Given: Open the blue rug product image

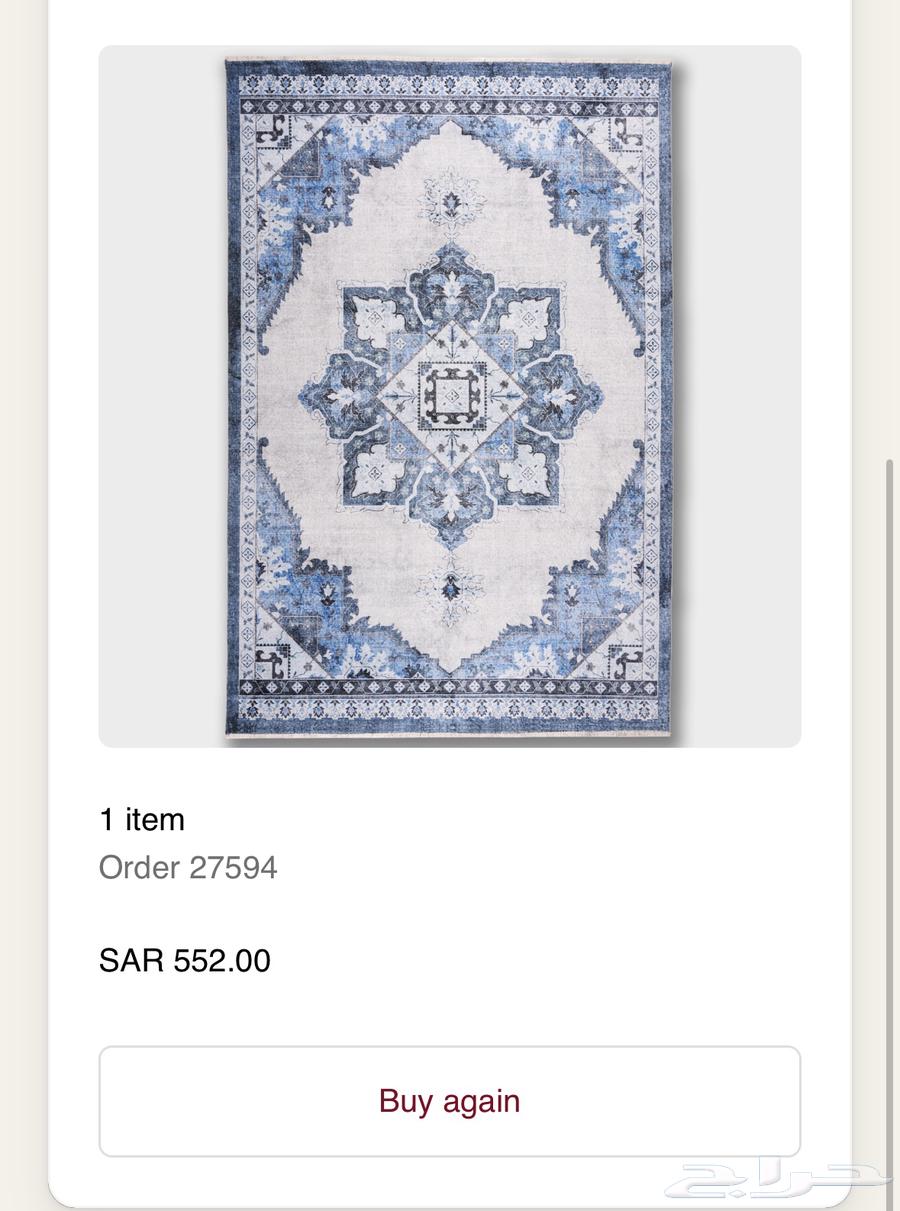Looking at the screenshot, I should click(450, 396).
